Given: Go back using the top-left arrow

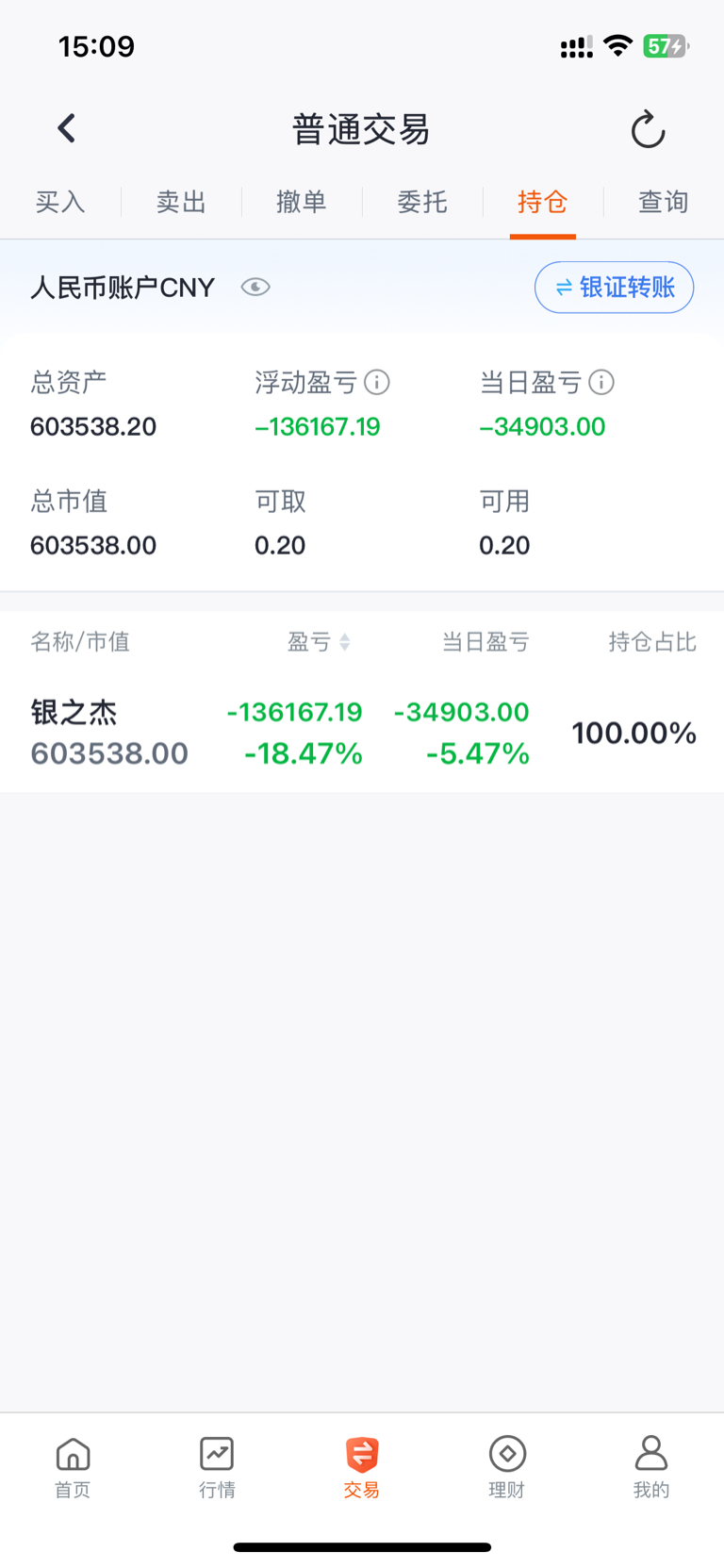Looking at the screenshot, I should point(66,128).
